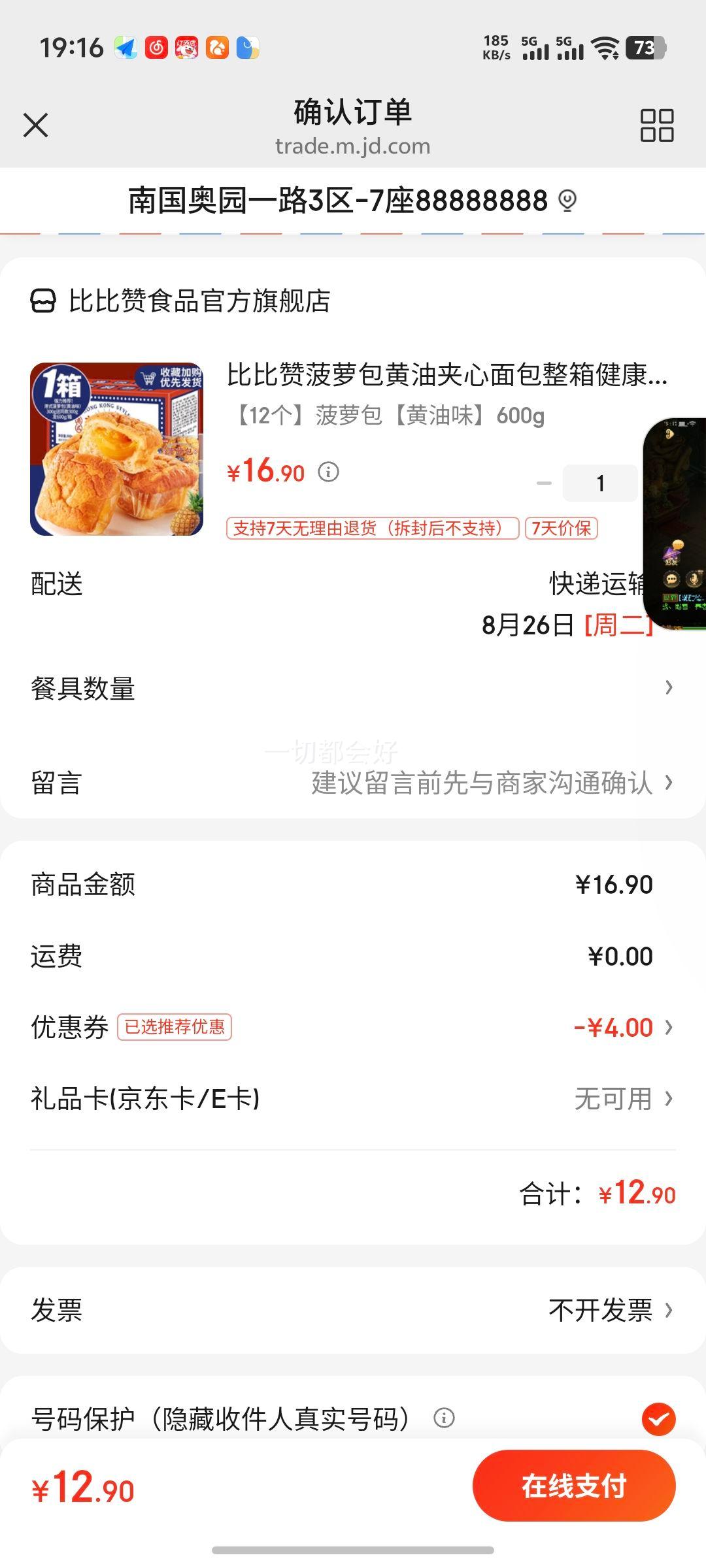
Task: Open 礼品卡(京东卡/E卡) options
Action: coord(353,1099)
